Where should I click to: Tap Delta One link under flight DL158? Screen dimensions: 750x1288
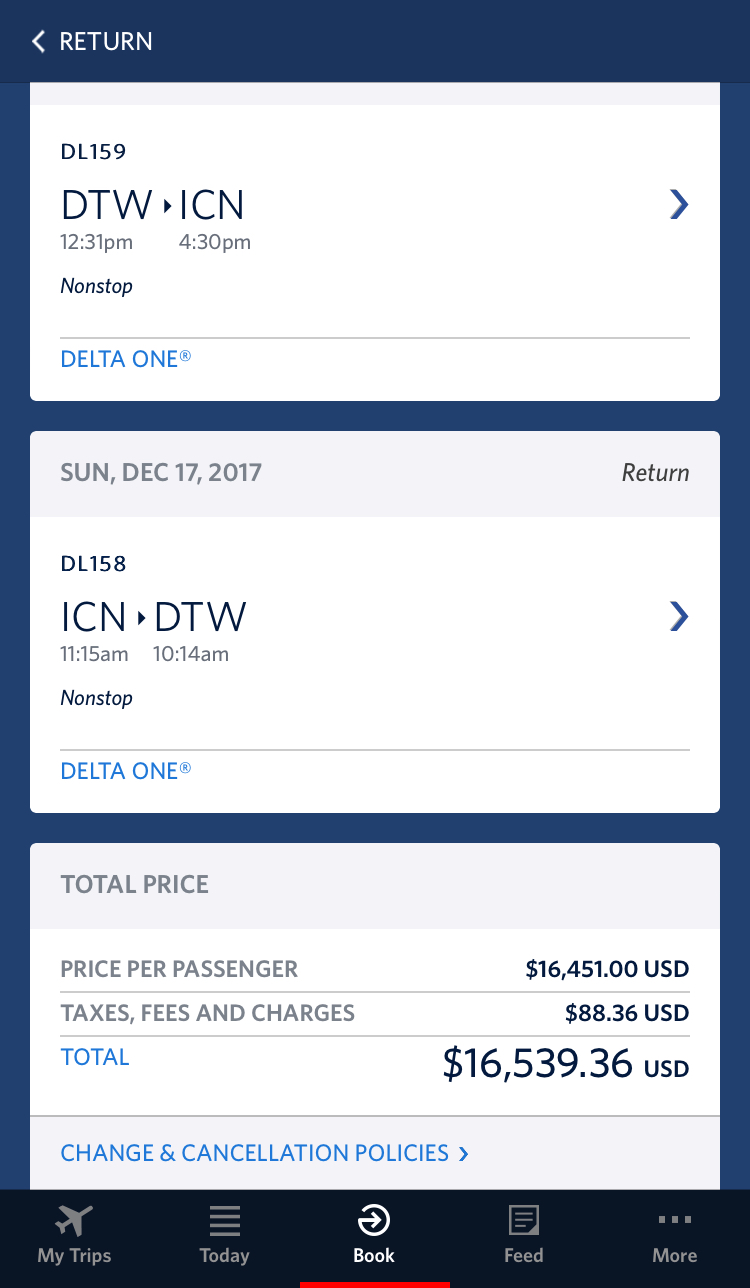pyautogui.click(x=125, y=771)
